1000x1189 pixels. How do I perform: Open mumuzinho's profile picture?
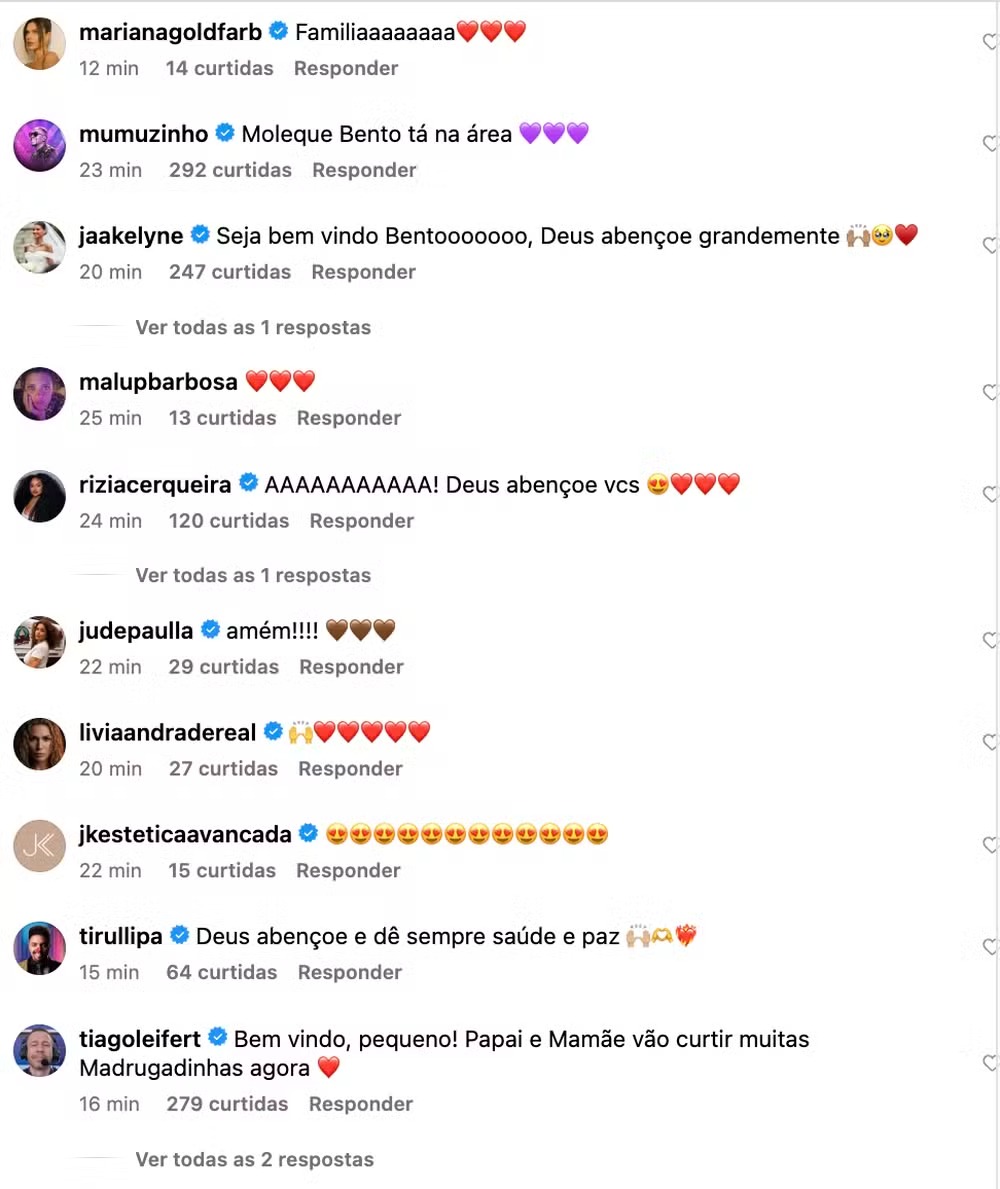(x=40, y=145)
